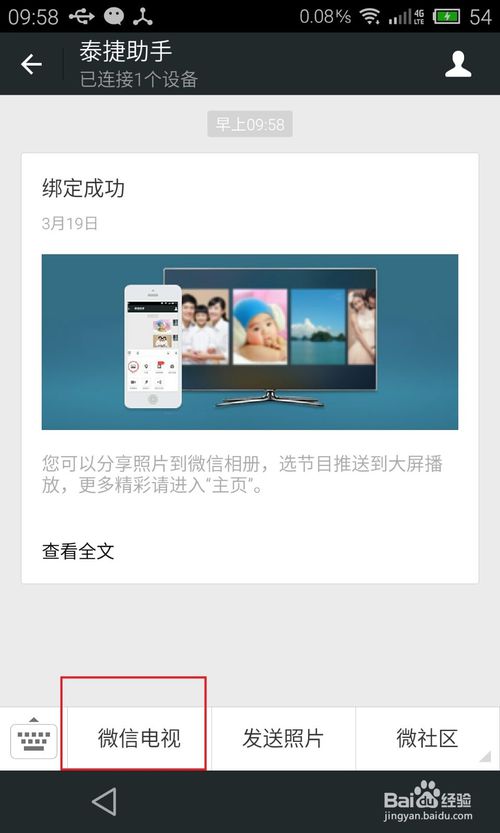Select the 发送照片 menu
This screenshot has width=500, height=833.
pos(283,738)
